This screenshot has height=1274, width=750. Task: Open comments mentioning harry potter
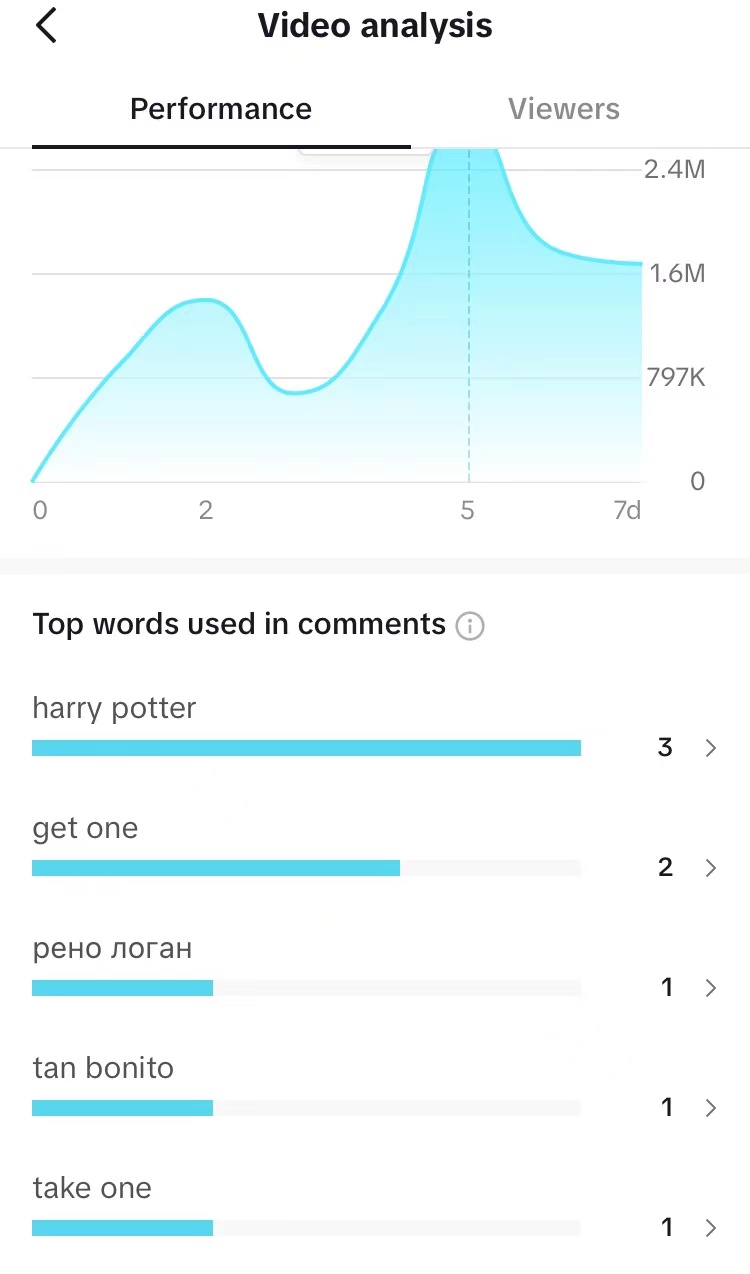coord(375,729)
